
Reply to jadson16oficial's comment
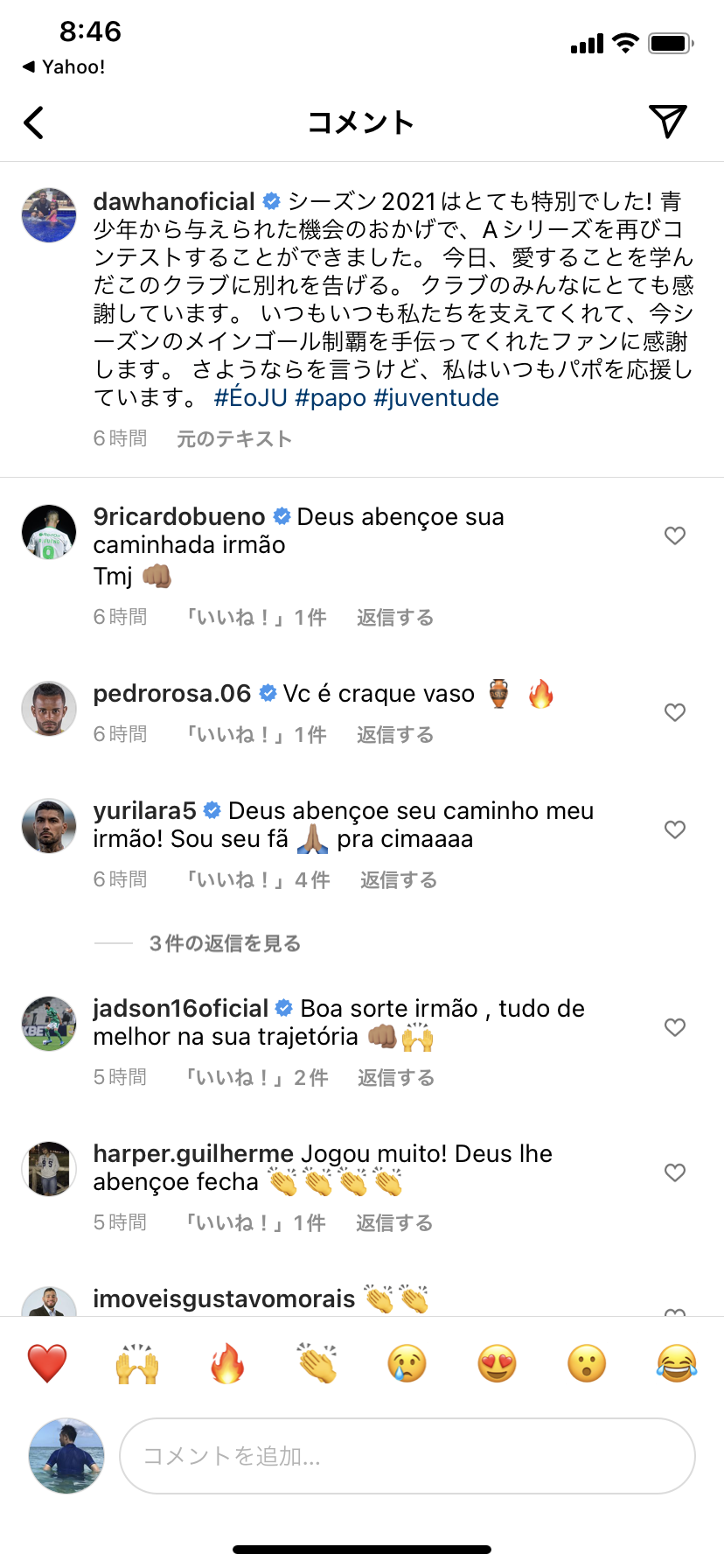[395, 1078]
